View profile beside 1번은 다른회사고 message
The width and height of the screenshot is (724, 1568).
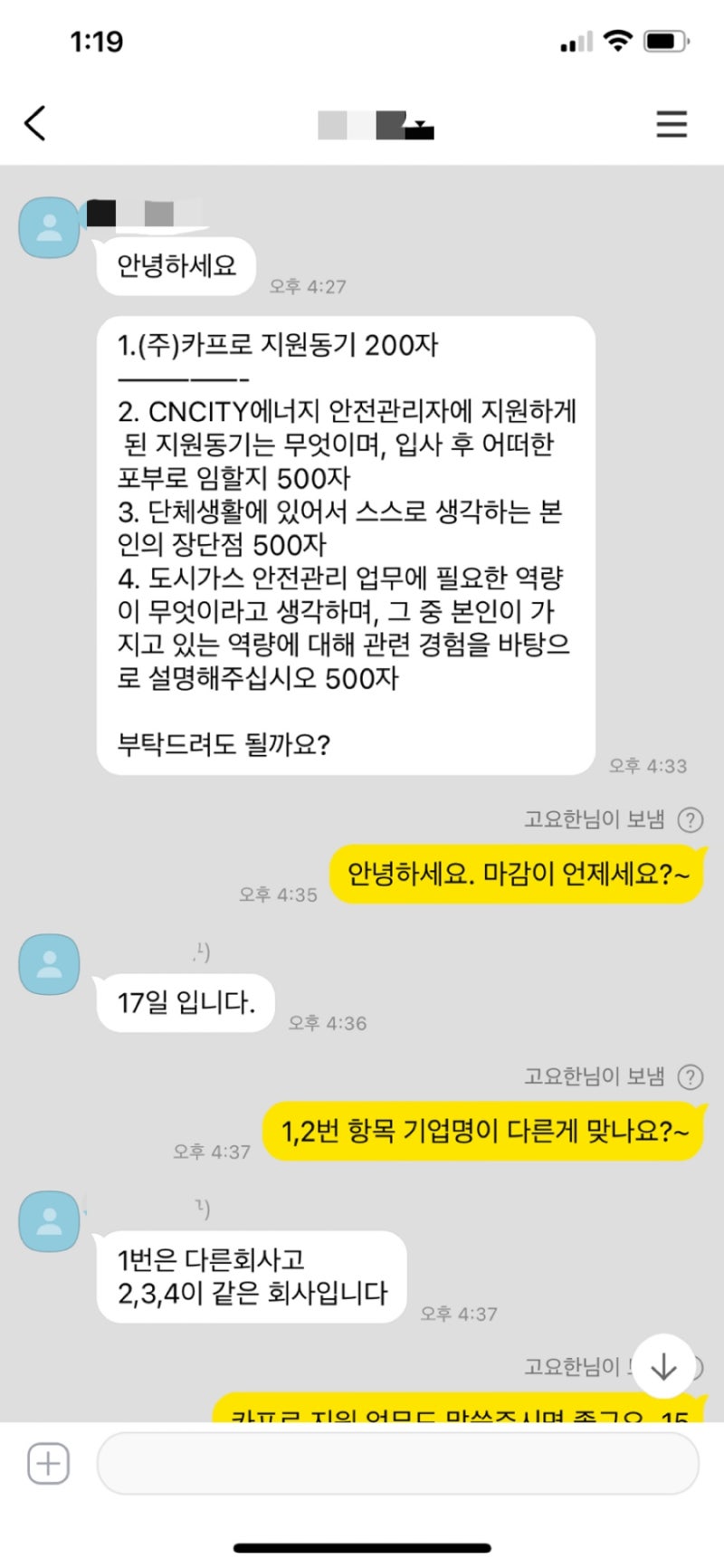[x=49, y=1221]
